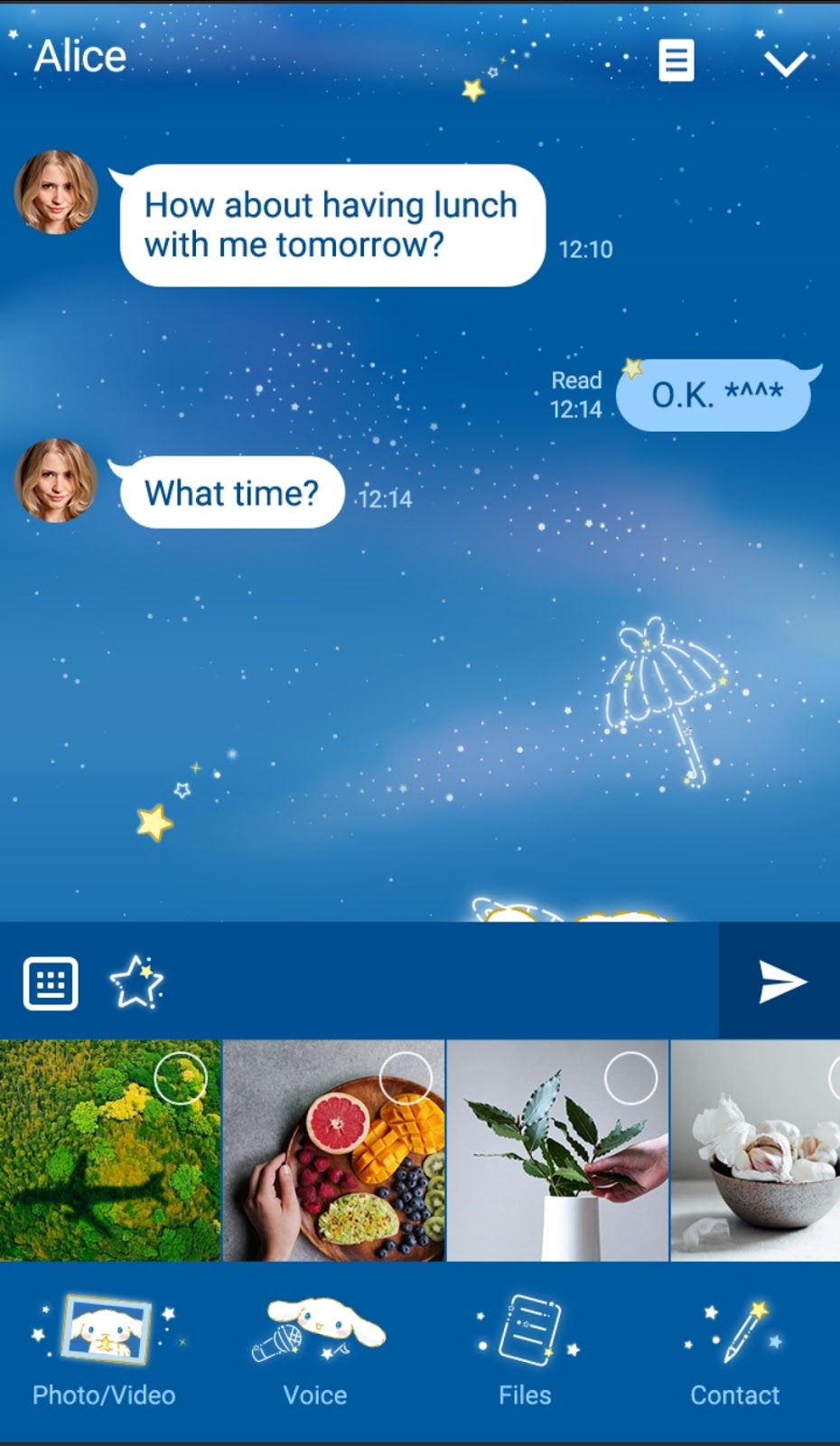Open Alice's profile picture beside 'What time?'

coord(56,481)
